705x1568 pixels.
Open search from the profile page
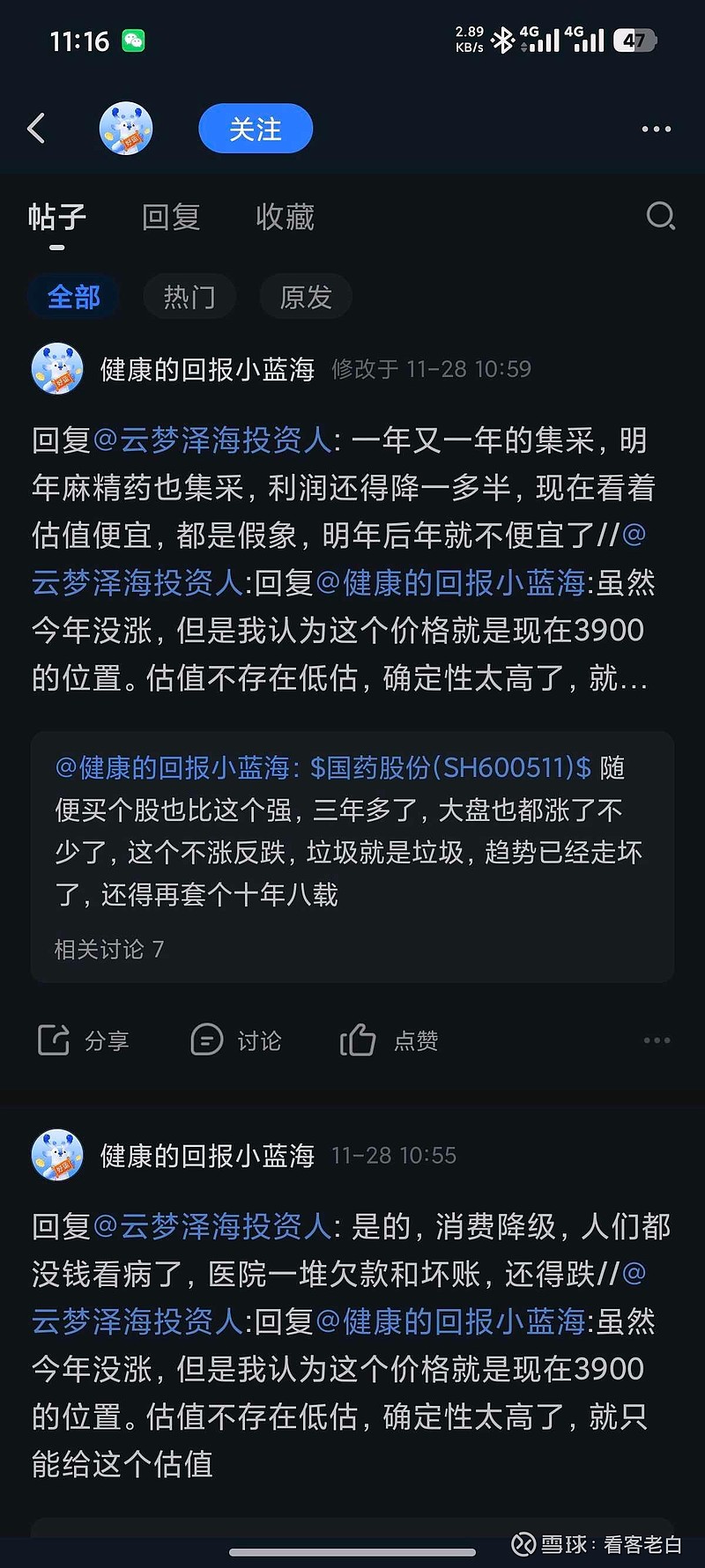click(659, 217)
